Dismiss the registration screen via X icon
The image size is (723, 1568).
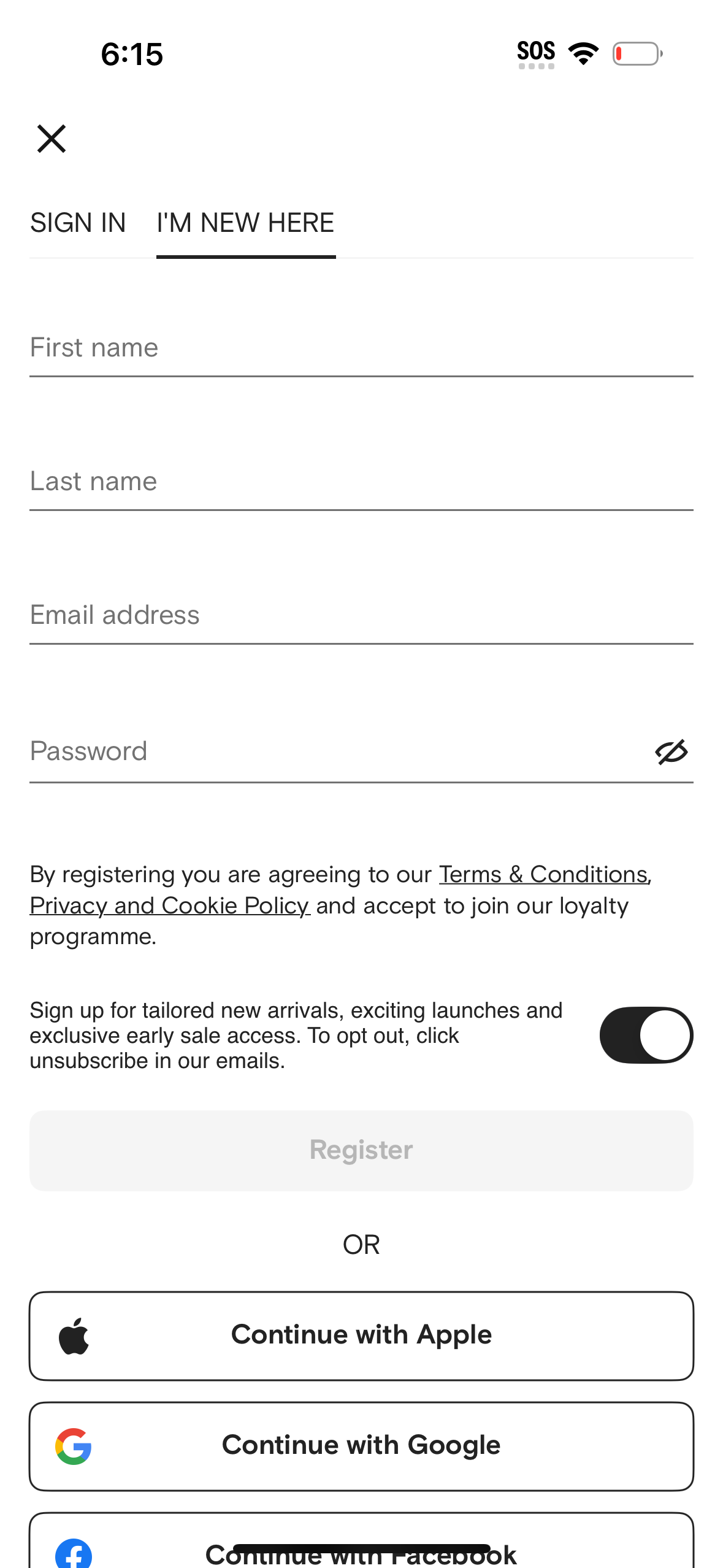(x=52, y=138)
